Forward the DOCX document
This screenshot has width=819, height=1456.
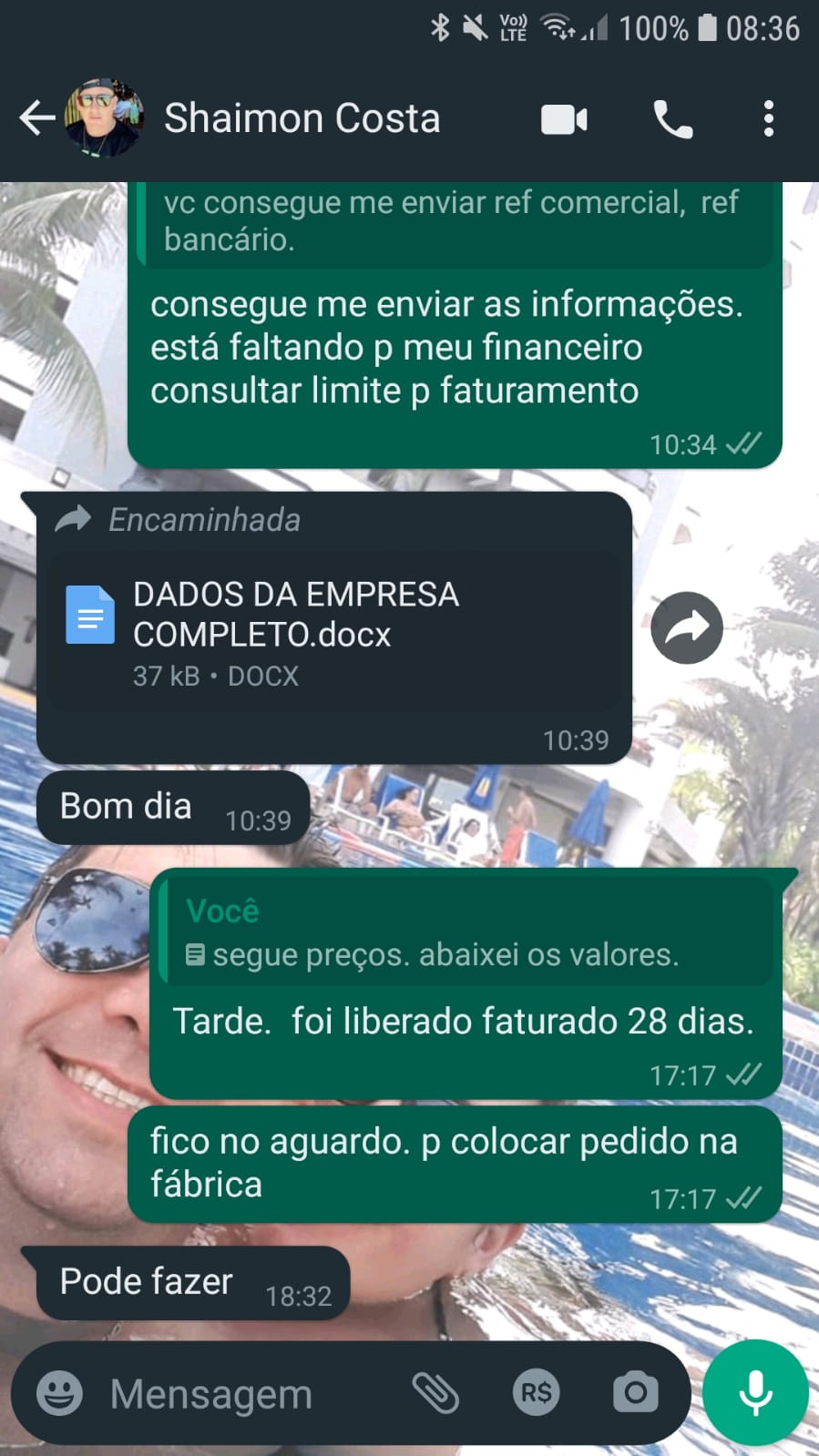click(x=686, y=627)
